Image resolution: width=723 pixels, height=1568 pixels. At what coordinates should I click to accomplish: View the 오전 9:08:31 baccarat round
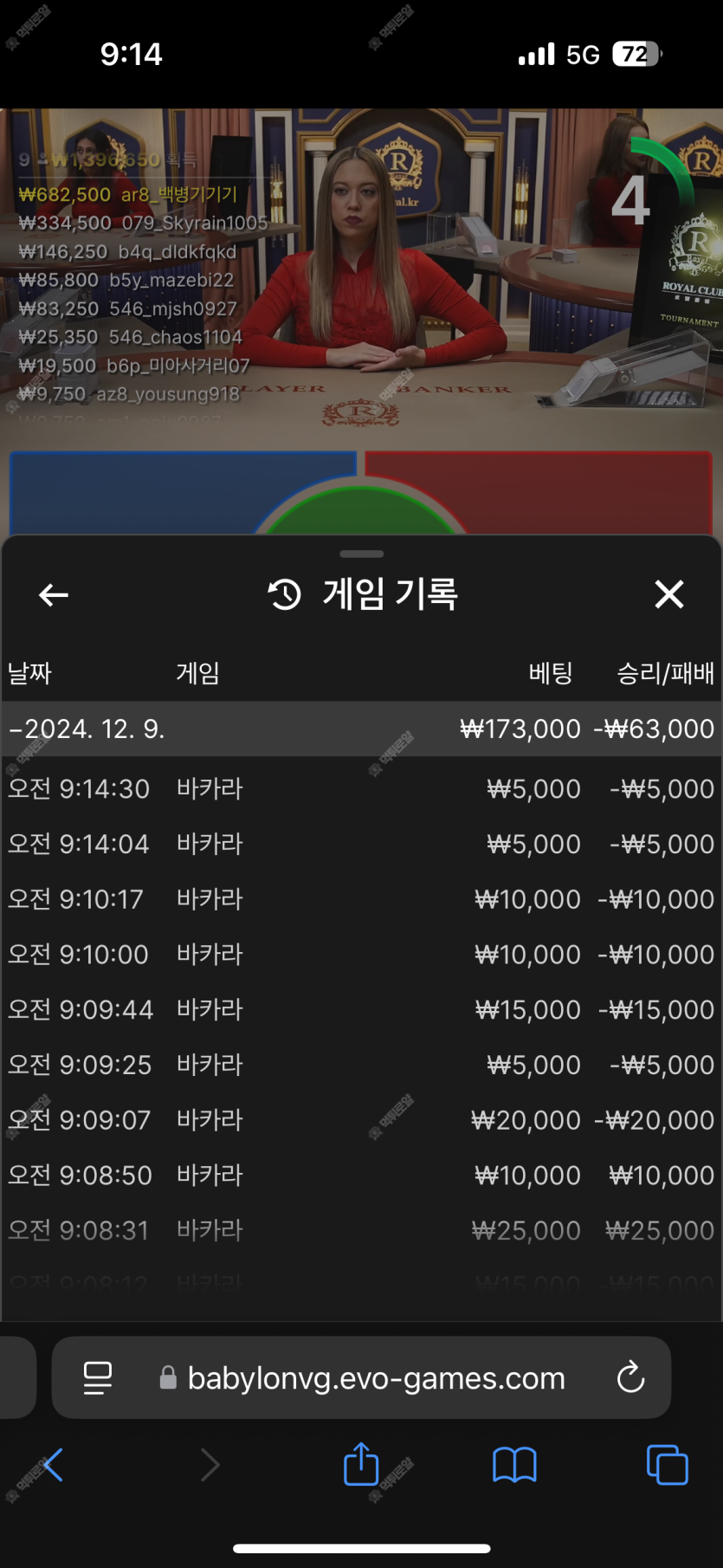tap(361, 1230)
